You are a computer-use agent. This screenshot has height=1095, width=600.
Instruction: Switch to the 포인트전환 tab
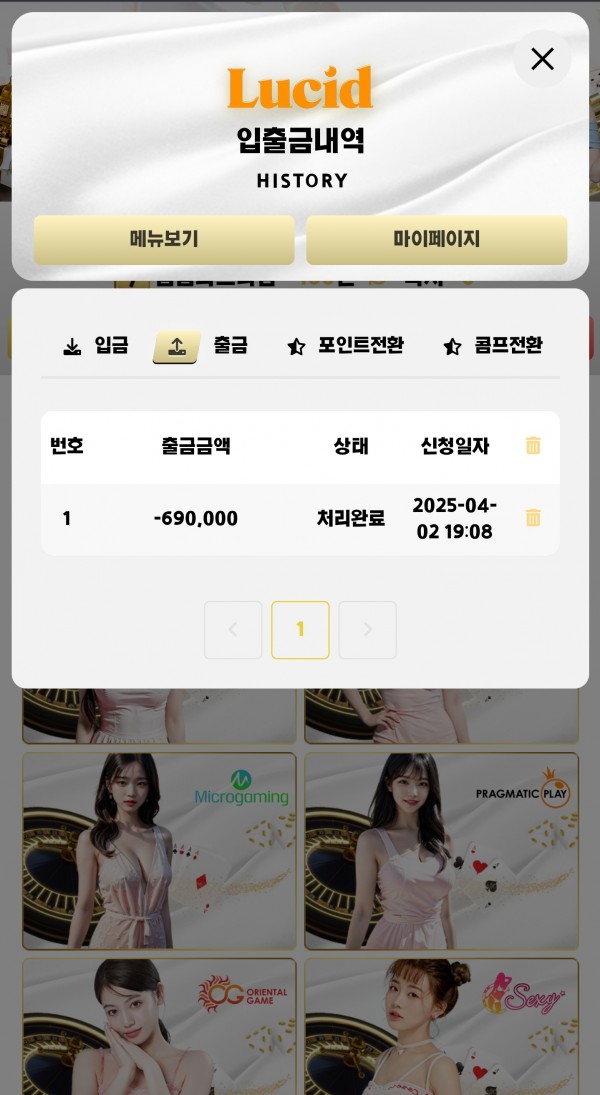point(345,346)
